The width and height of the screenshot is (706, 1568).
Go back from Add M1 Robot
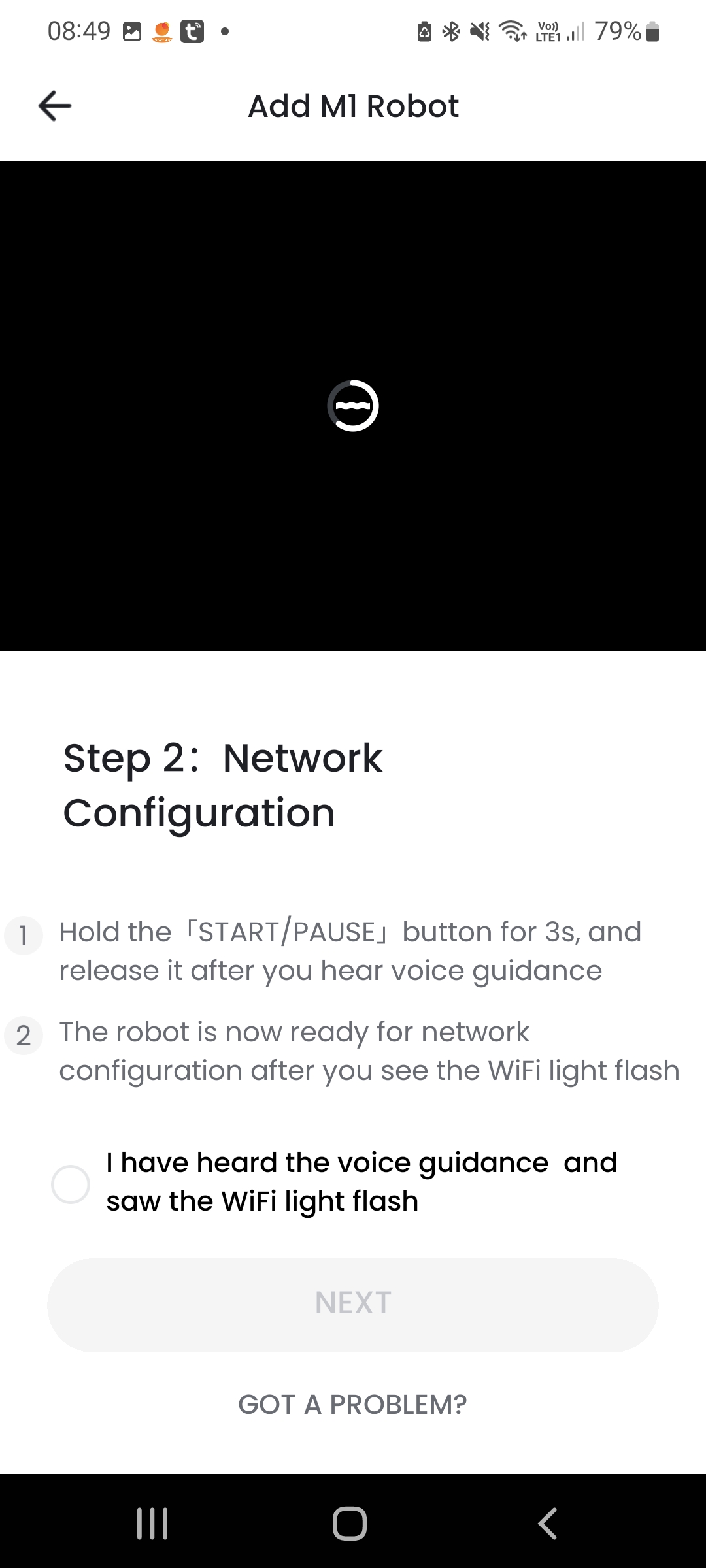tap(55, 106)
